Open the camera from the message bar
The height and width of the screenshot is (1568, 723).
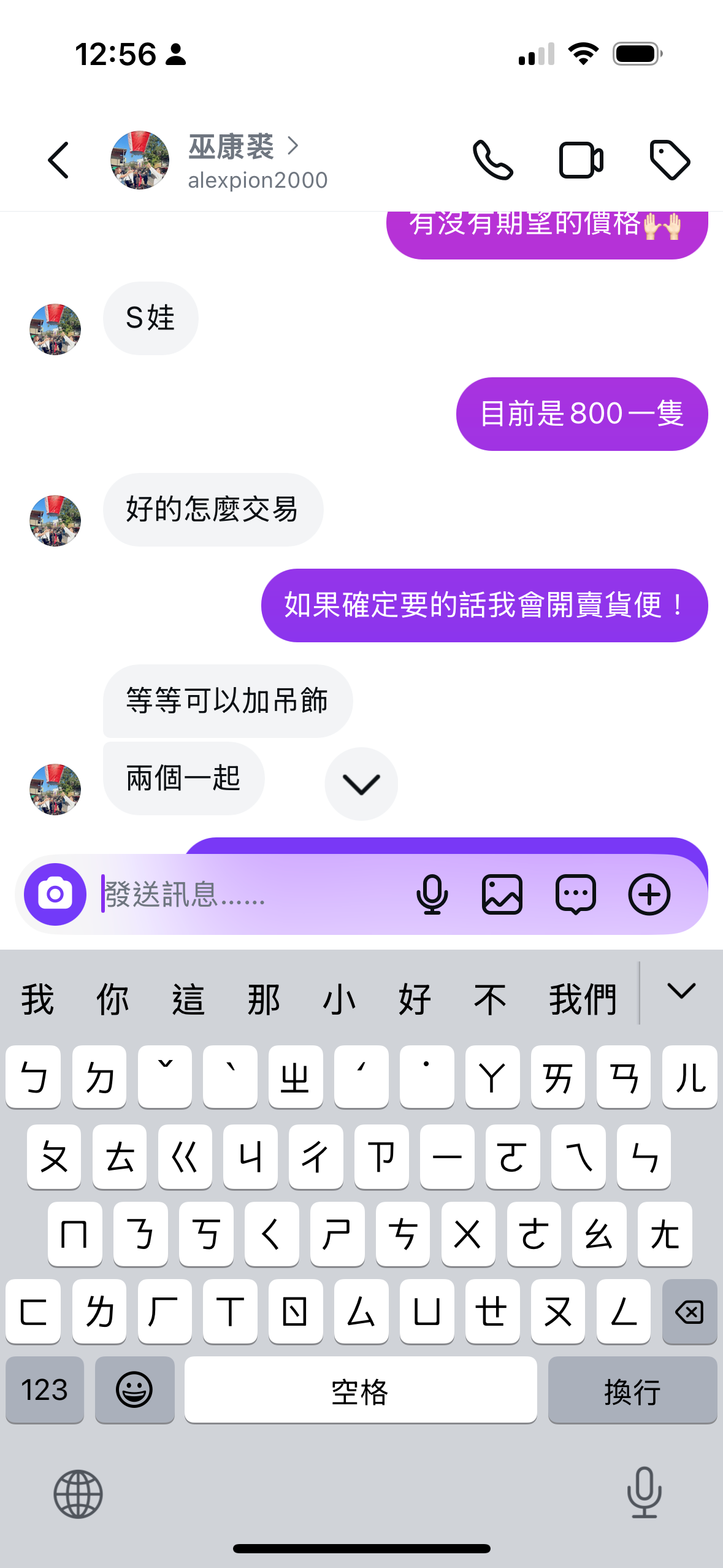point(55,894)
